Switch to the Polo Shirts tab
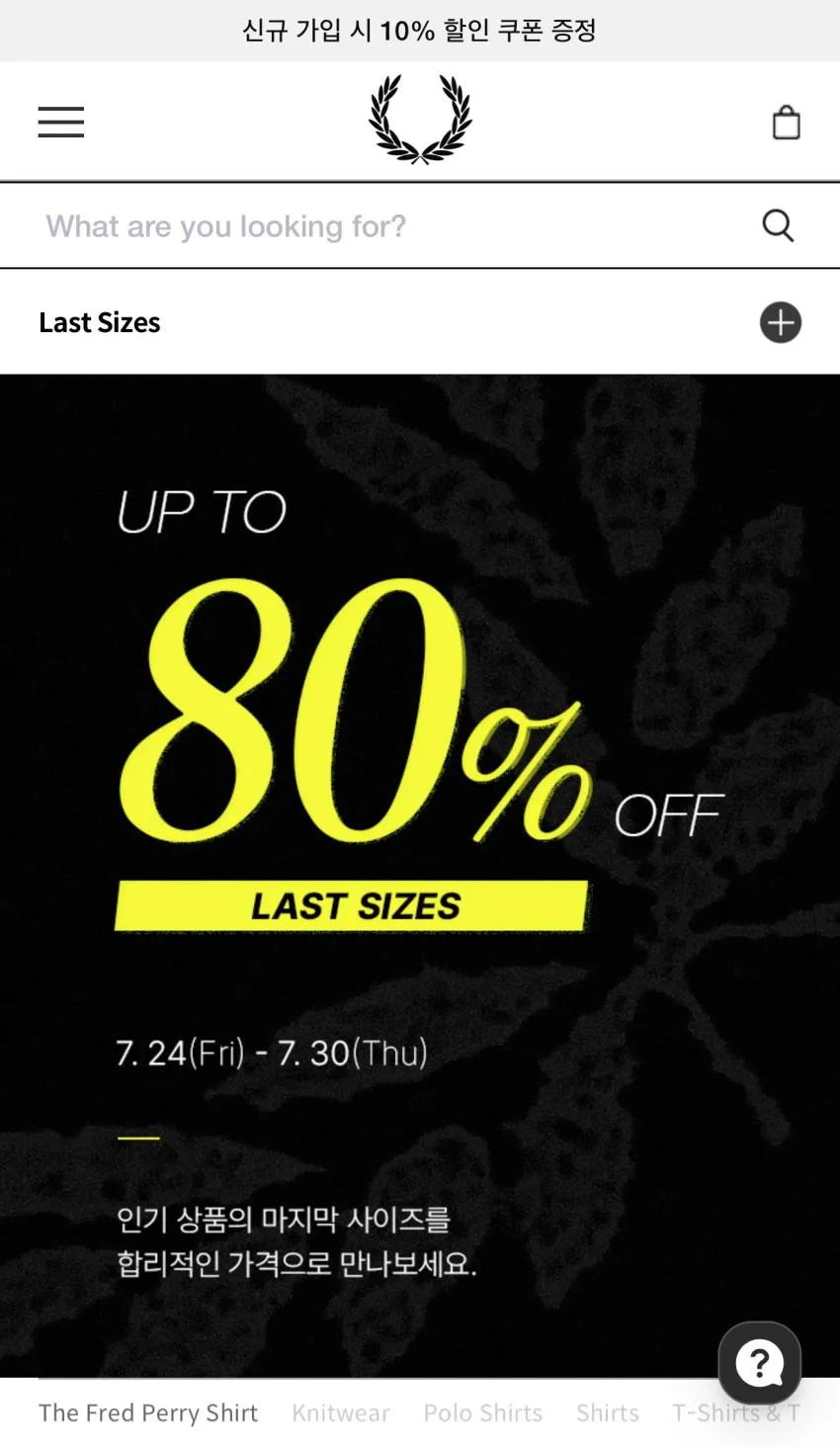This screenshot has height=1447, width=840. (x=483, y=1413)
